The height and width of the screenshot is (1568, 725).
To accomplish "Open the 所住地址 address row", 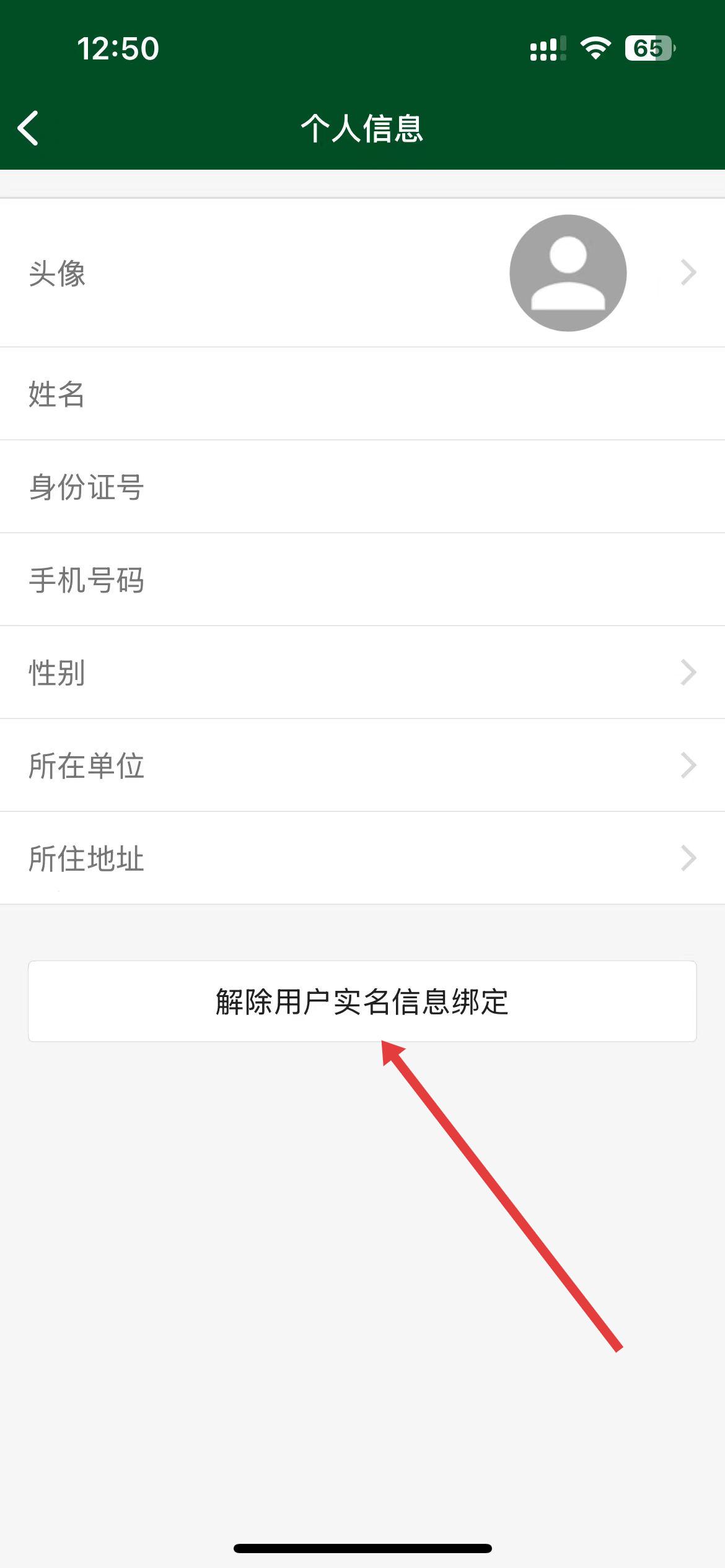I will pyautogui.click(x=362, y=858).
